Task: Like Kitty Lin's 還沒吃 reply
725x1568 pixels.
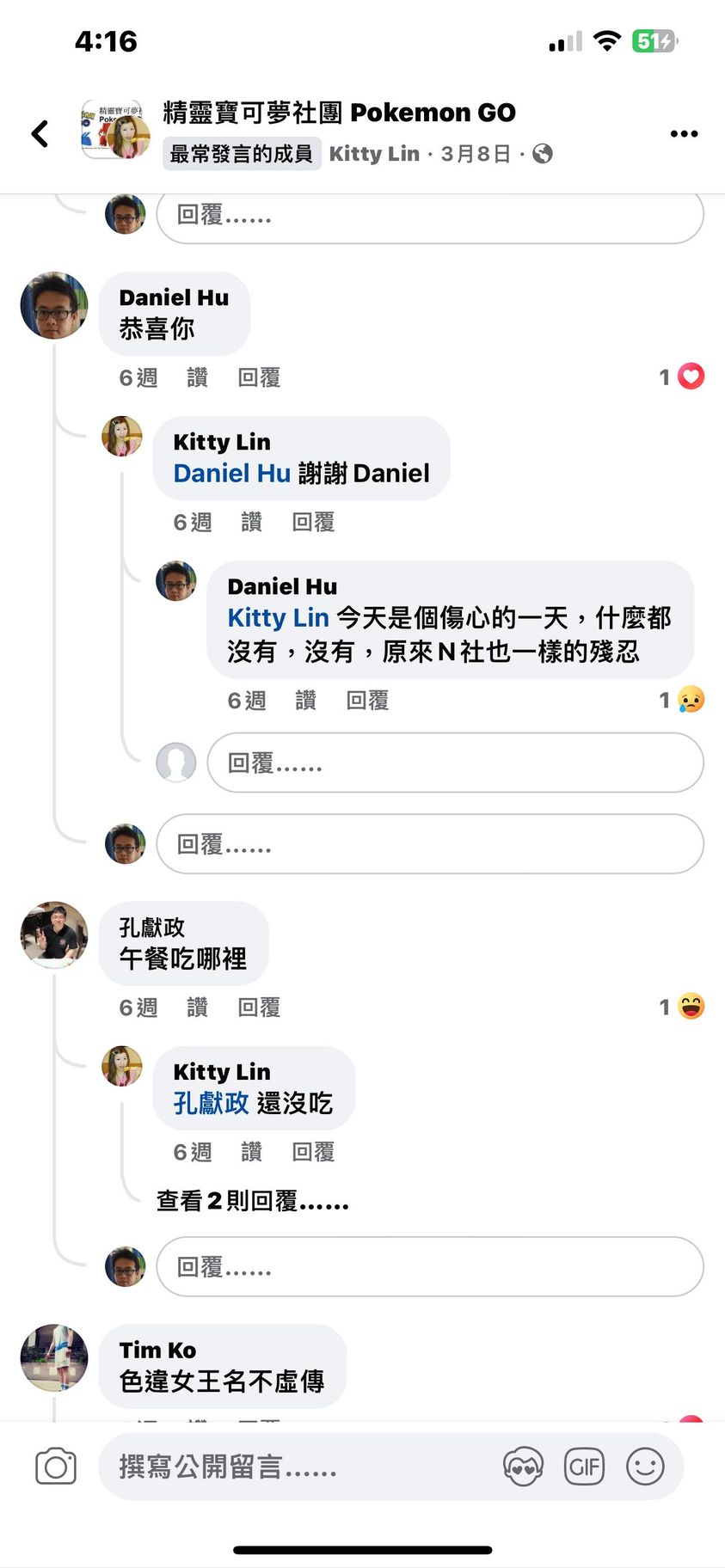Action: click(251, 1152)
